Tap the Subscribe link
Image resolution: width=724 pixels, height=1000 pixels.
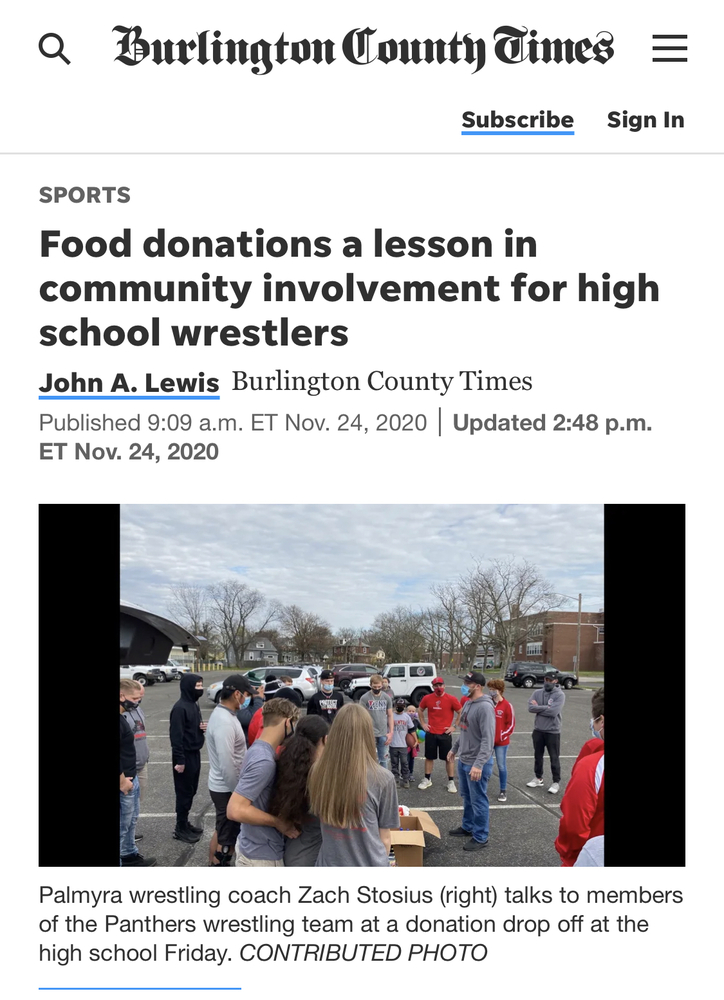pyautogui.click(x=517, y=120)
